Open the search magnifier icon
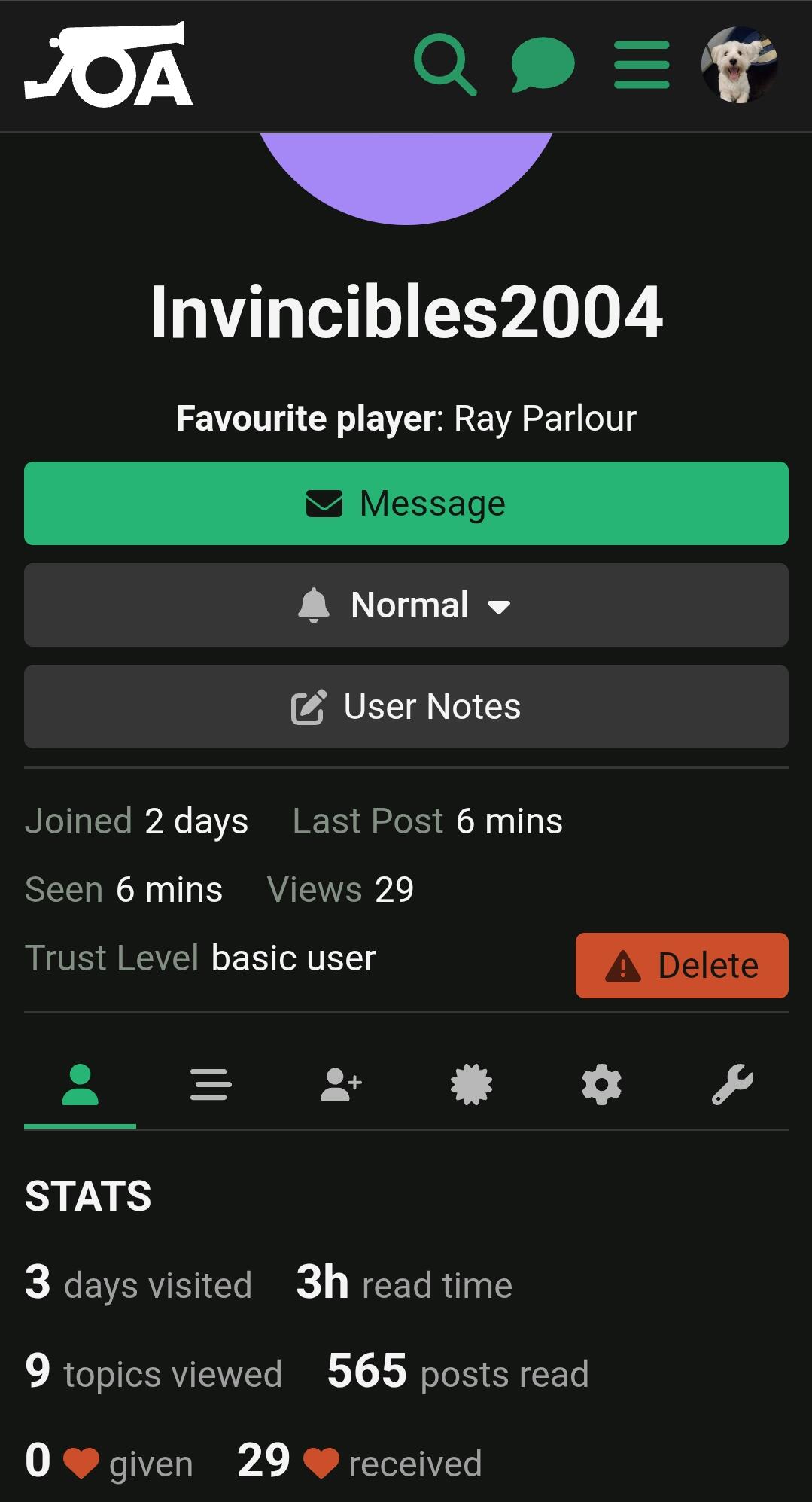The image size is (812, 1502). tap(445, 64)
